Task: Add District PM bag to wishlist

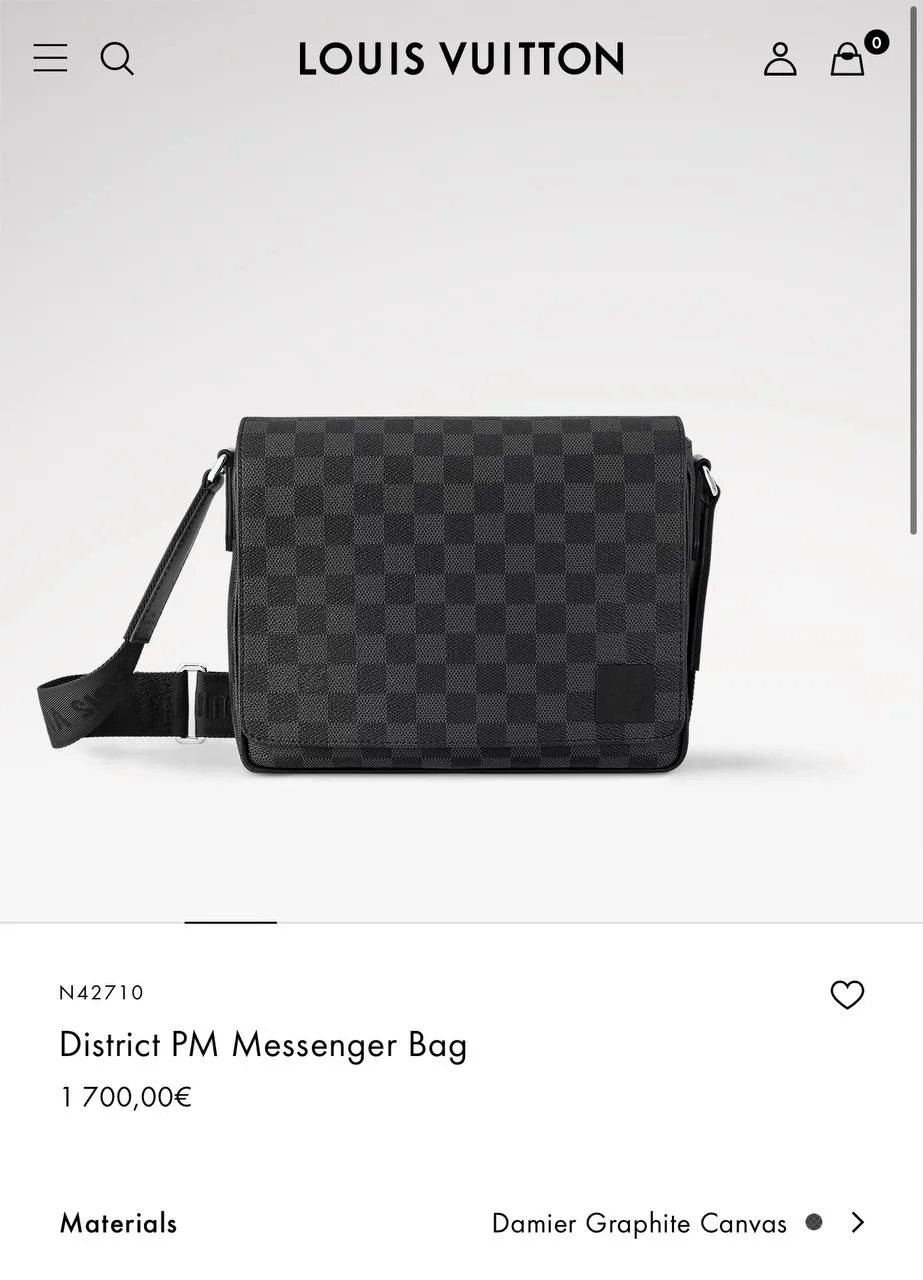Action: tap(847, 994)
